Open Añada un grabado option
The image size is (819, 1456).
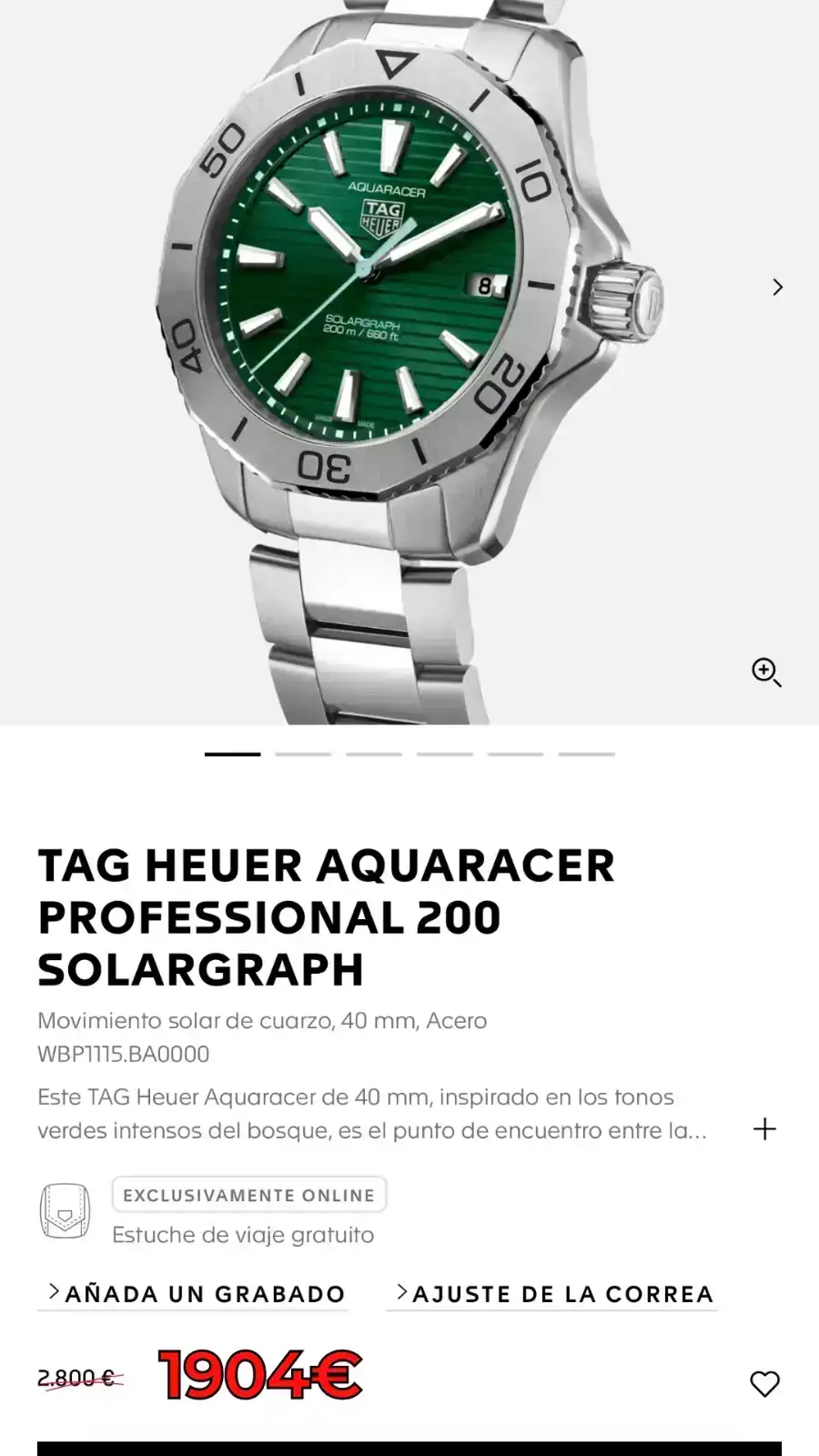194,1293
